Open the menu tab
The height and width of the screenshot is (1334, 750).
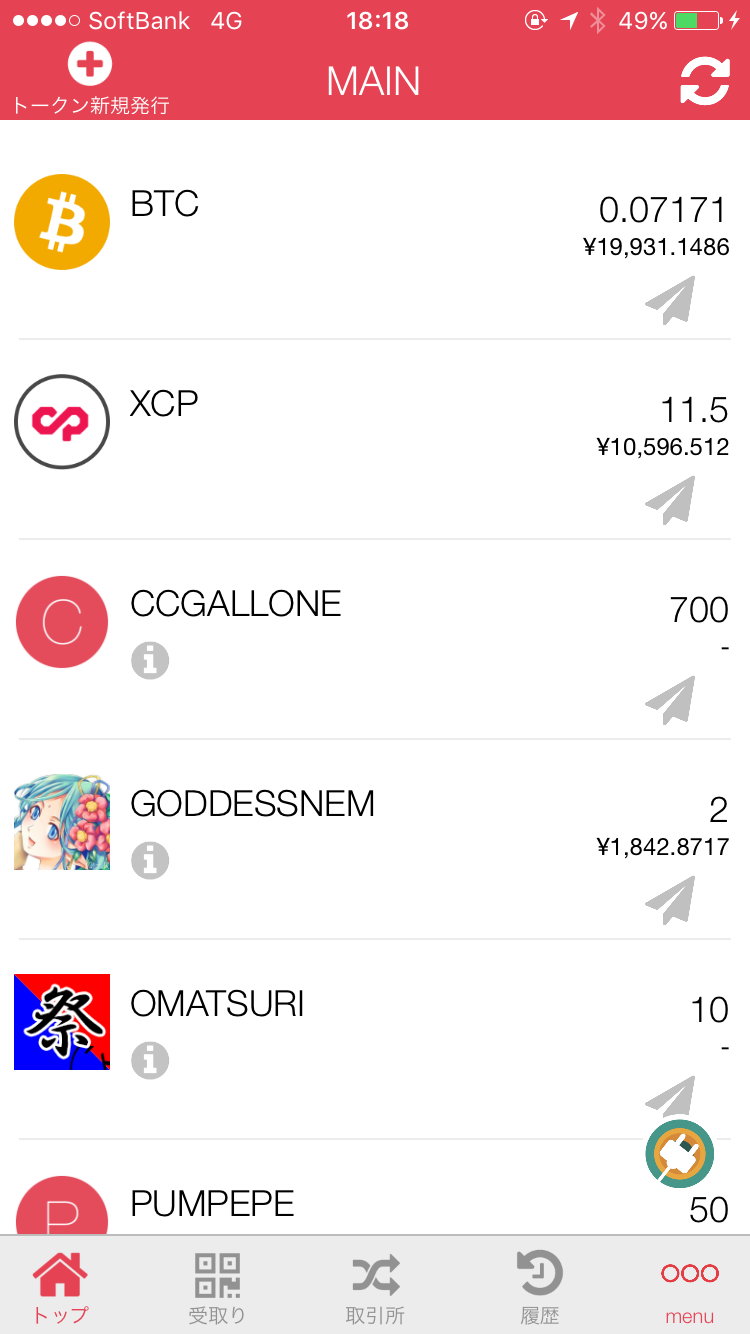coord(690,1287)
